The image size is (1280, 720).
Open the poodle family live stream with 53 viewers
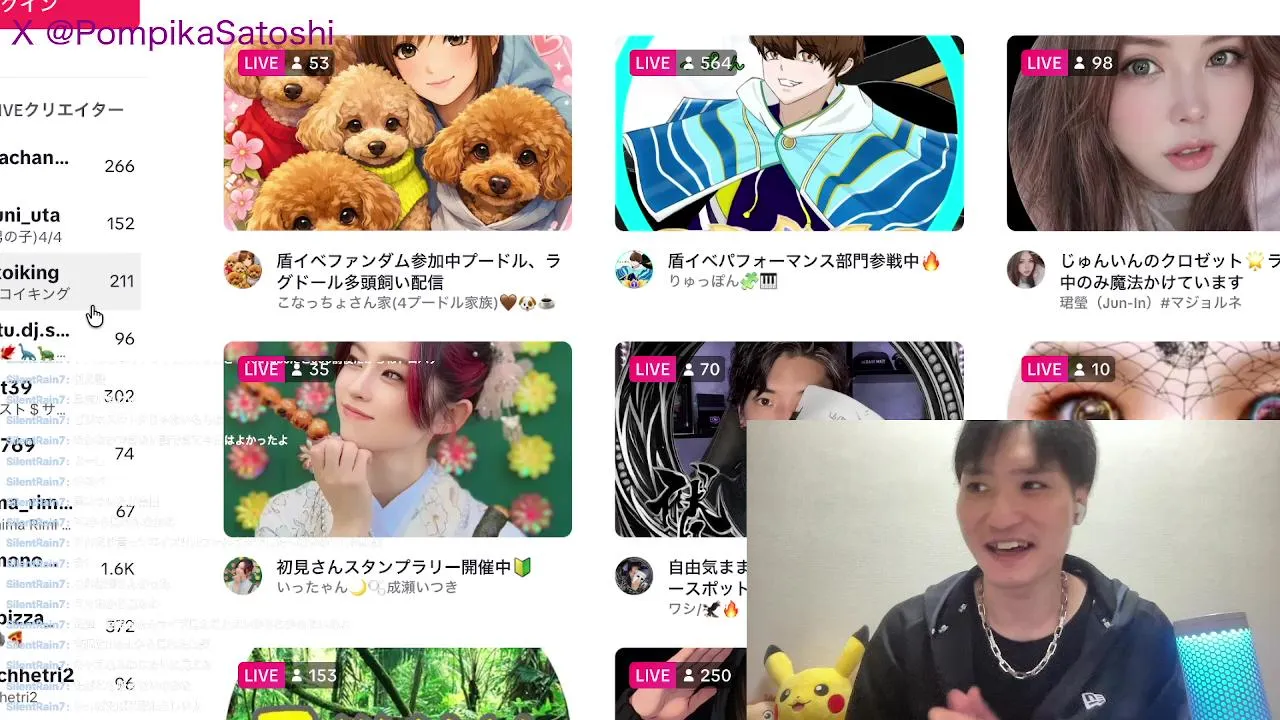tap(397, 133)
